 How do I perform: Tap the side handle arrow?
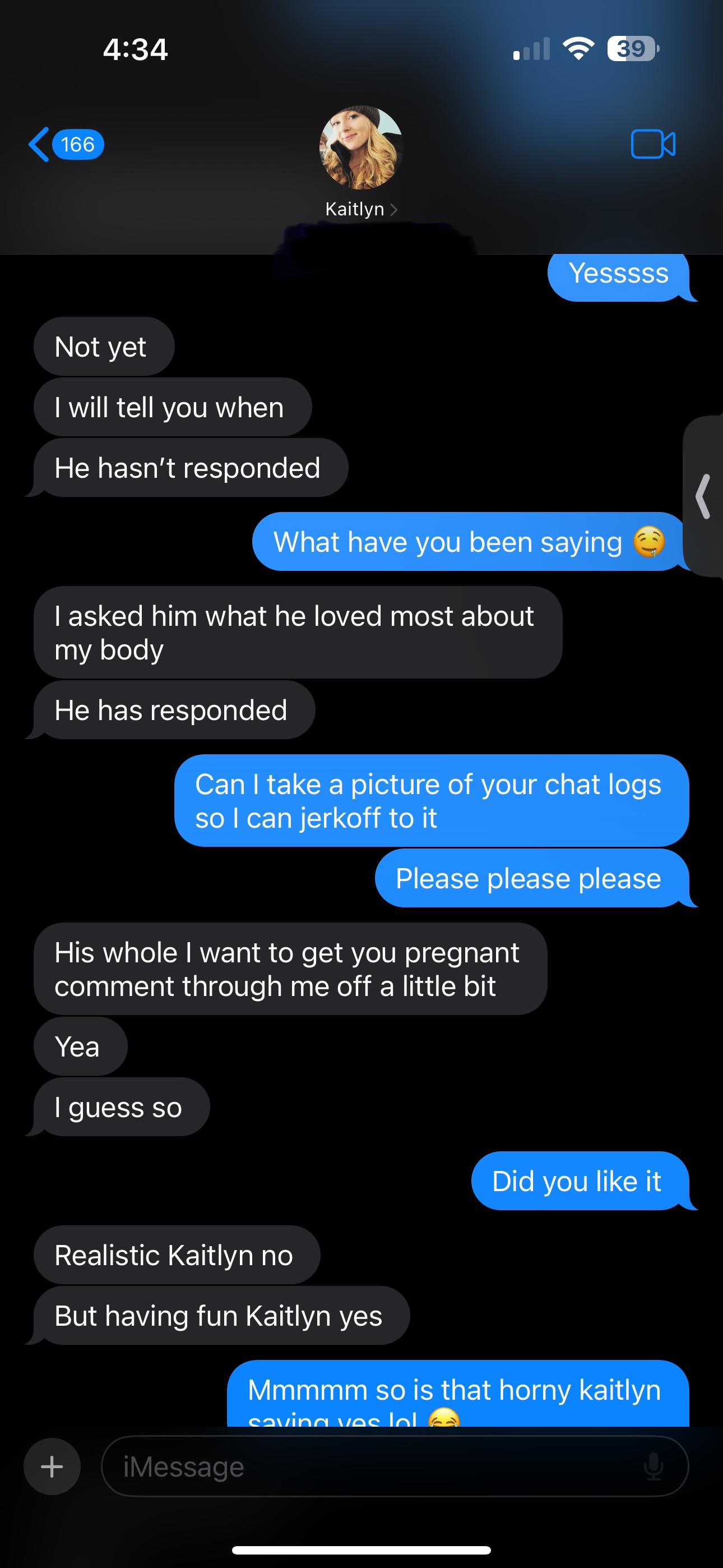point(703,496)
